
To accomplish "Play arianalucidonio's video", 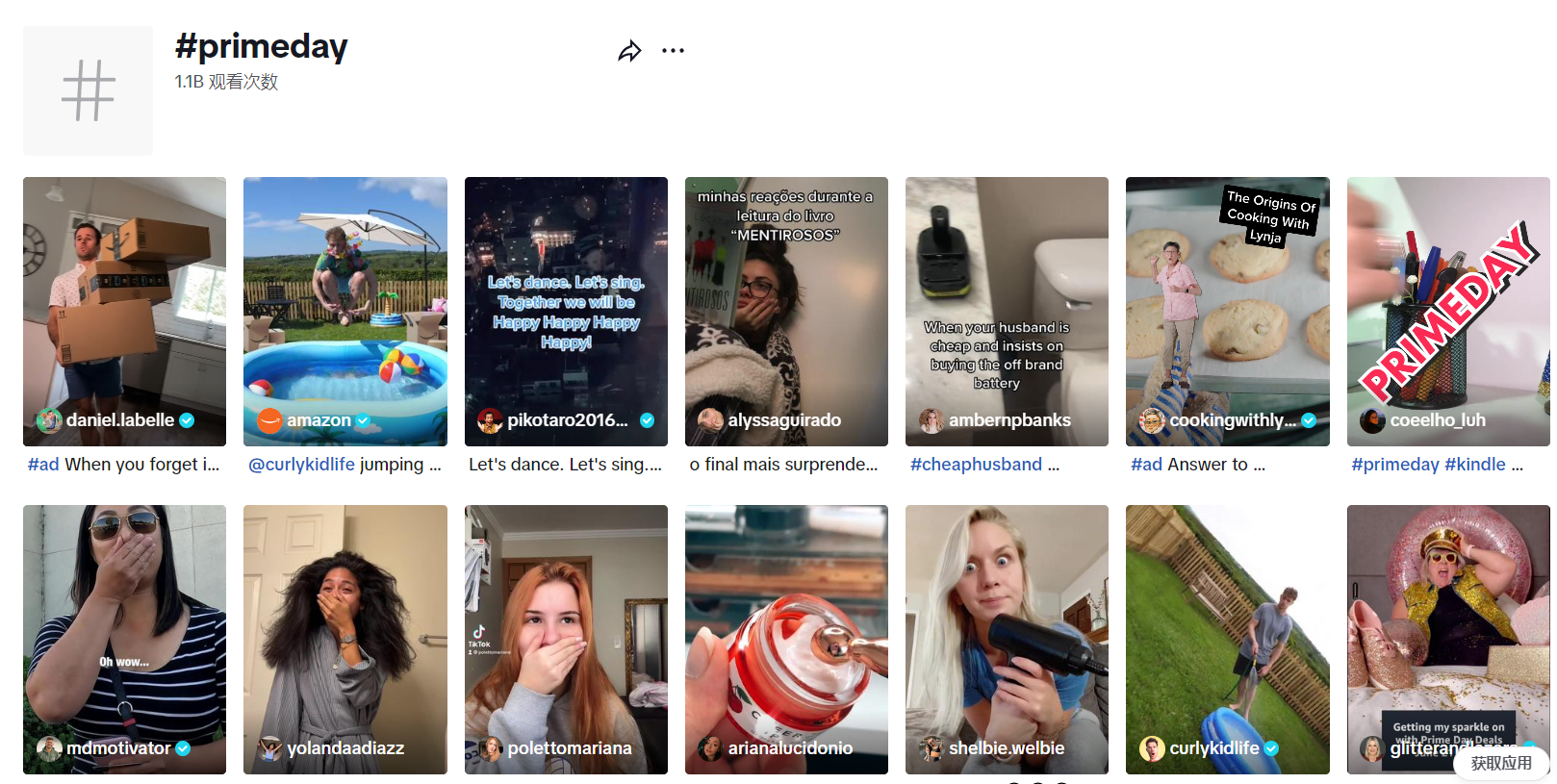I will click(786, 639).
